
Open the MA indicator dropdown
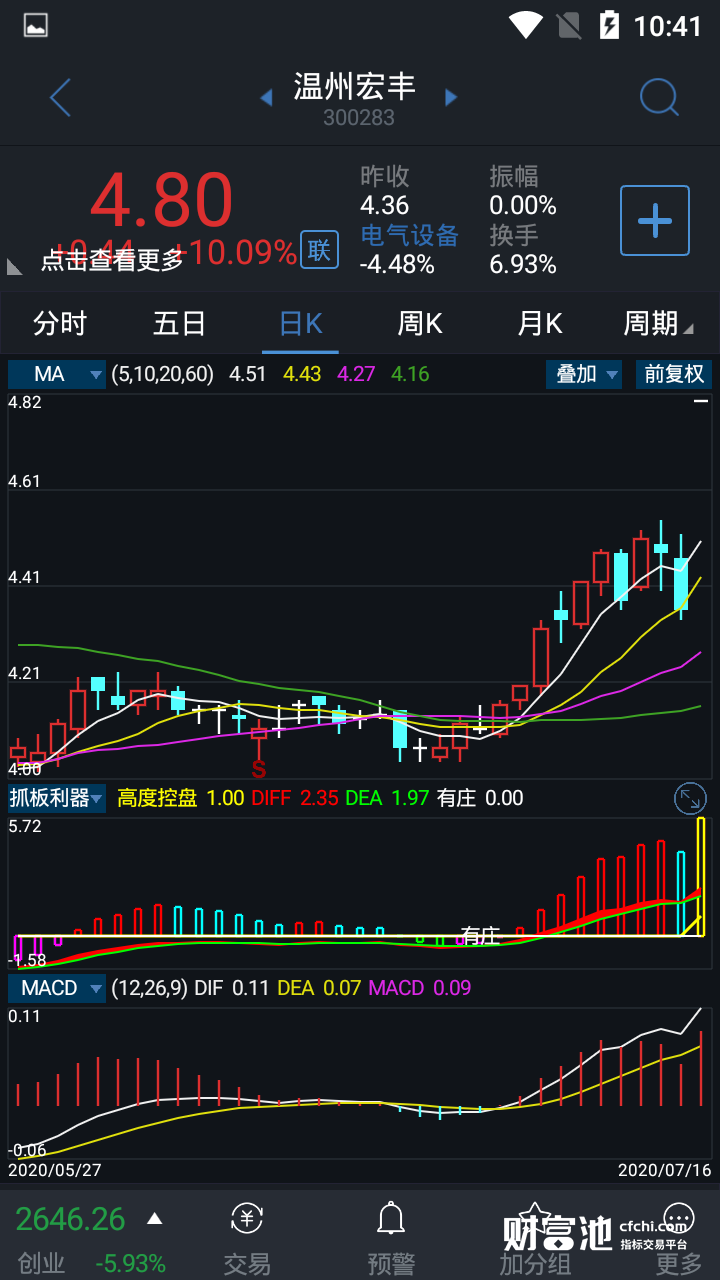click(57, 374)
